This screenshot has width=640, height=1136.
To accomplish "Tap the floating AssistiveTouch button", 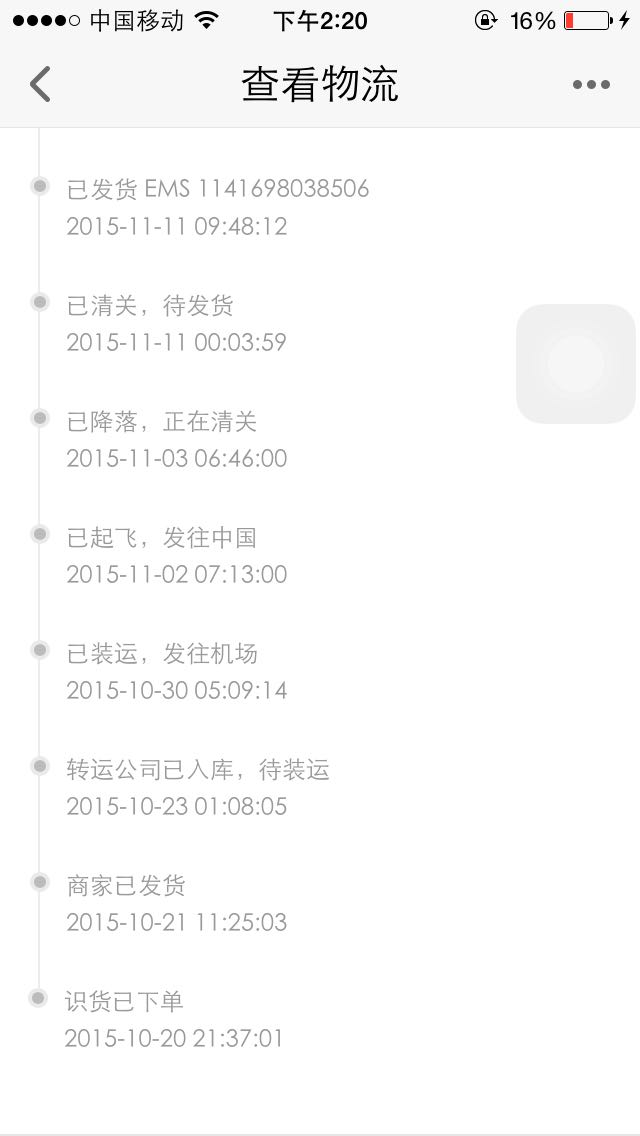I will click(575, 364).
